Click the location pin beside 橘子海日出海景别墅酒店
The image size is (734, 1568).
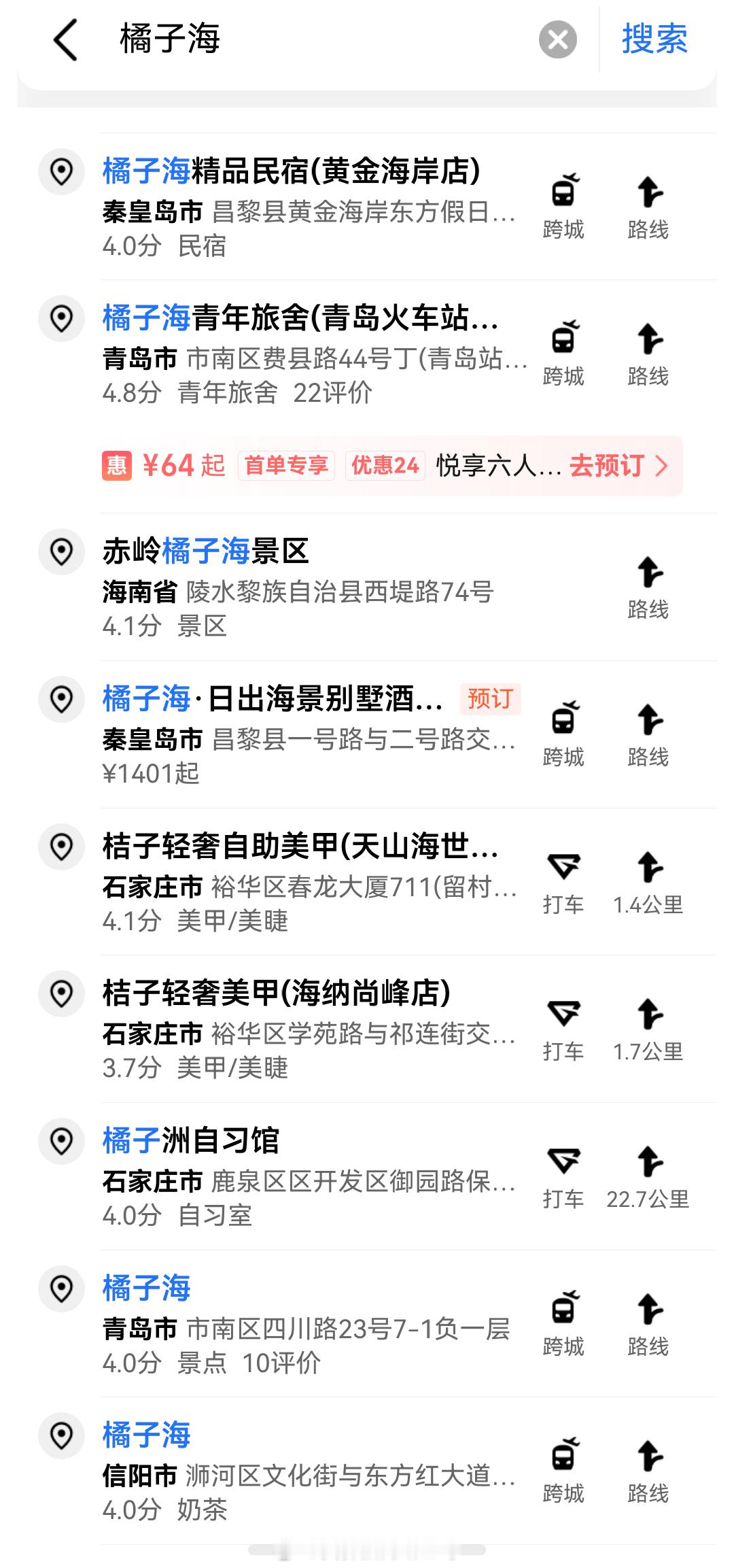(x=61, y=697)
